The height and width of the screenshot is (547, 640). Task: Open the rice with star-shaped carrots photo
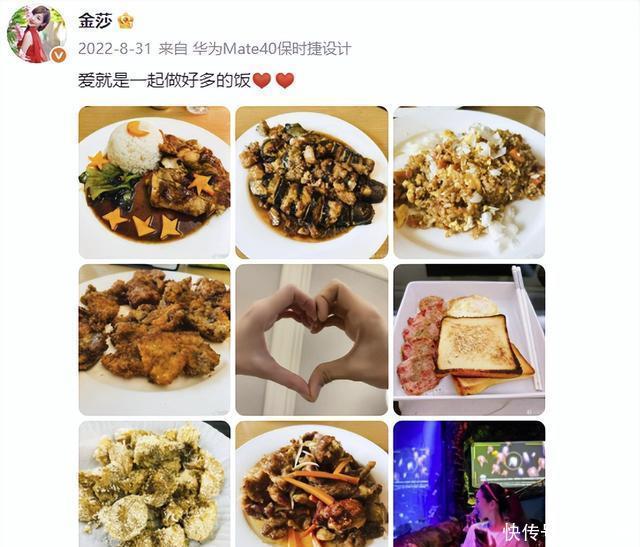(154, 182)
